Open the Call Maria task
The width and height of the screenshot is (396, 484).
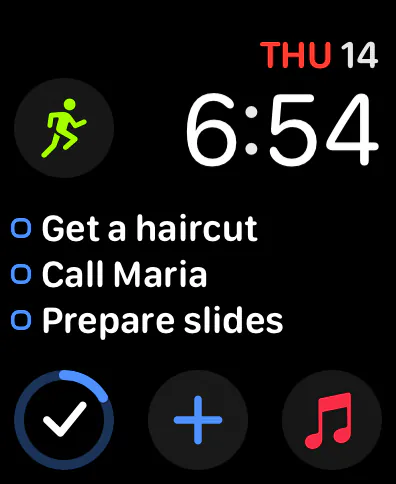(109, 274)
